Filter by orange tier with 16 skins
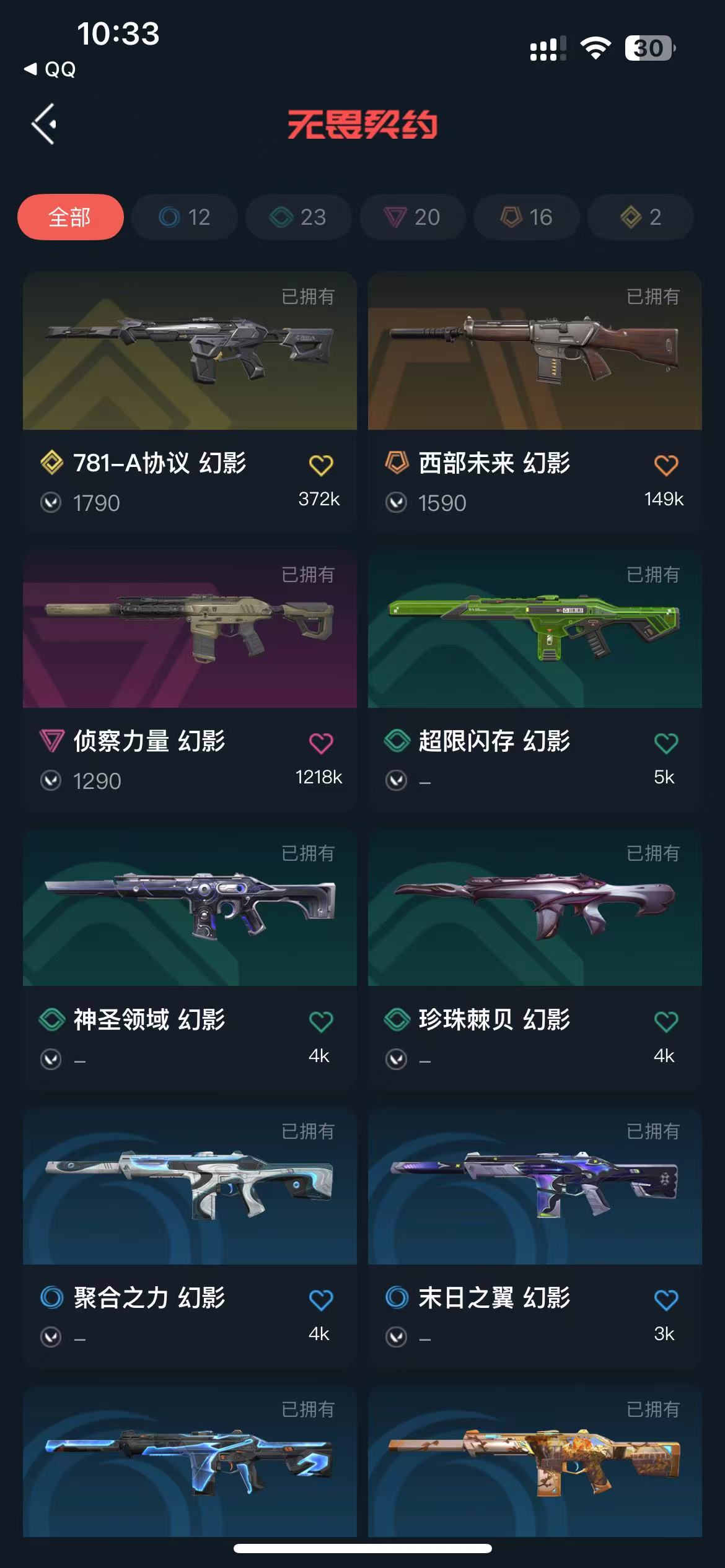The width and height of the screenshot is (725, 1568). click(x=526, y=217)
